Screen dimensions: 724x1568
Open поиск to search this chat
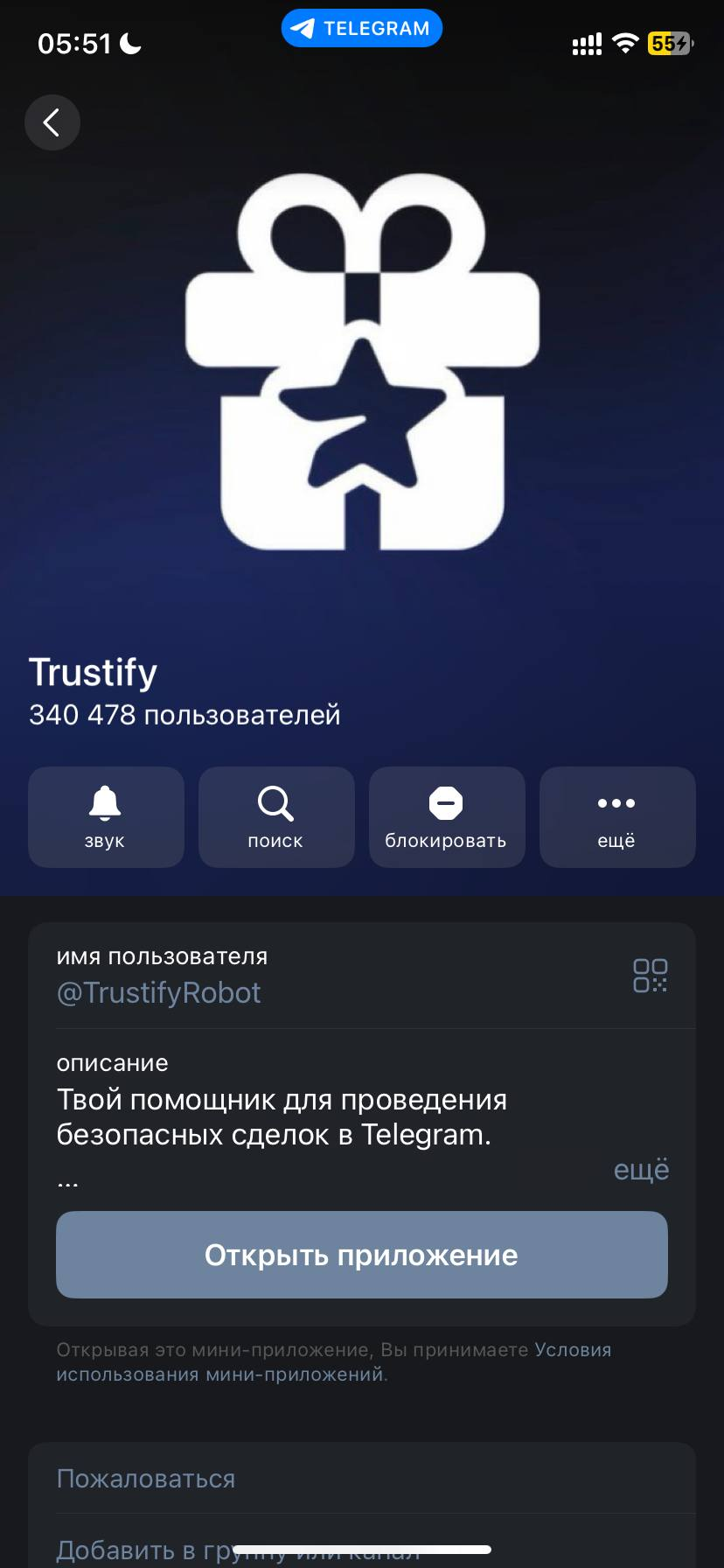point(276,816)
